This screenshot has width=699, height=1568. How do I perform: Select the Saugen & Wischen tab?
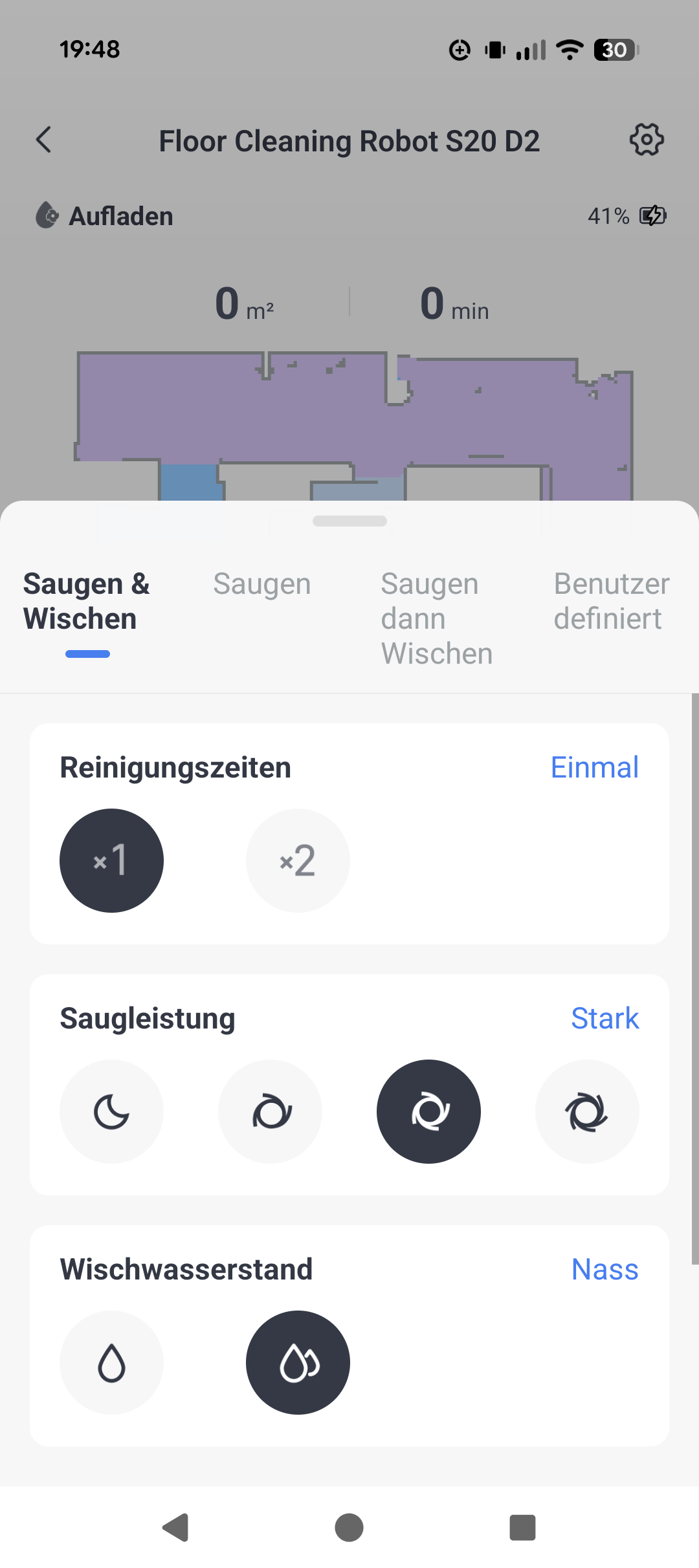coord(87,601)
